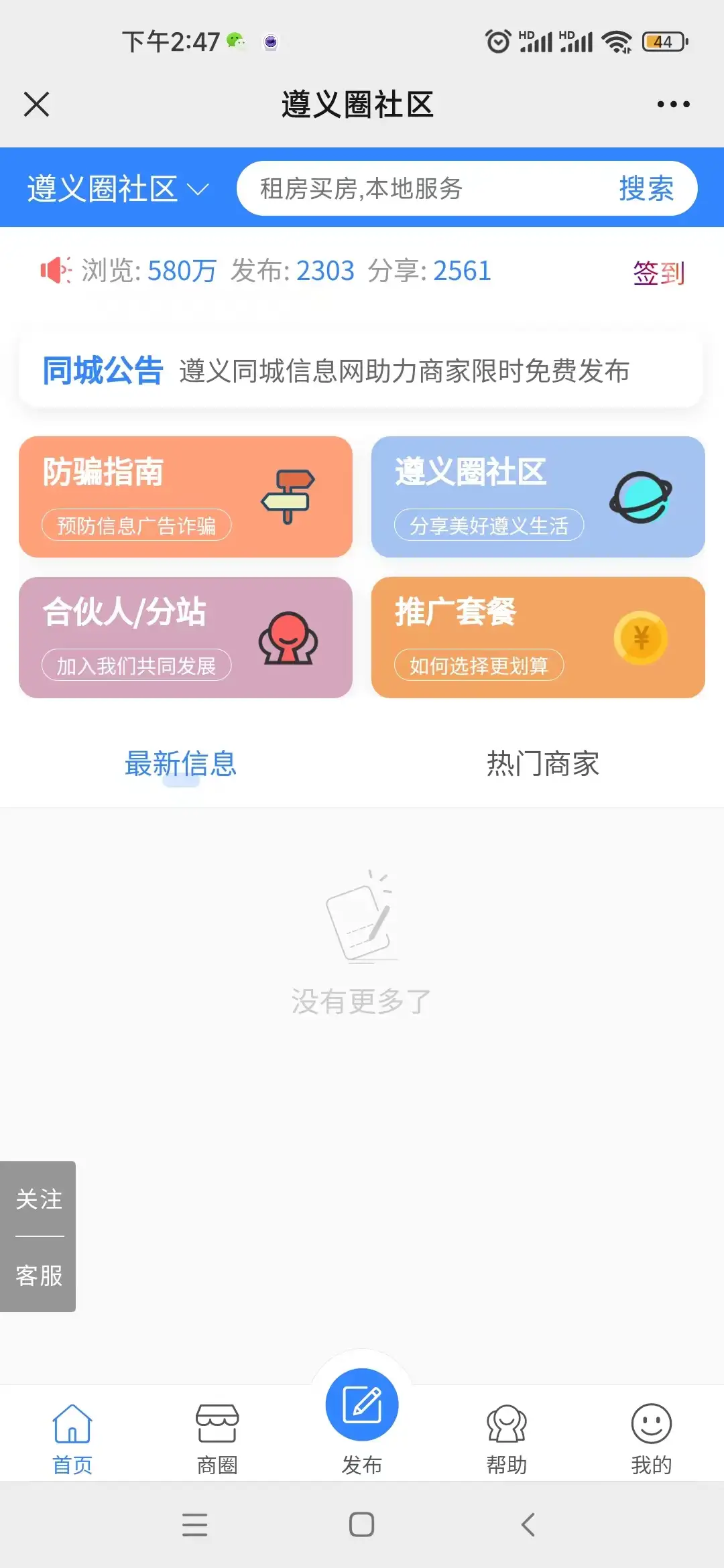The height and width of the screenshot is (1568, 724).
Task: Tap the search input for 租房买房
Action: pos(429,188)
